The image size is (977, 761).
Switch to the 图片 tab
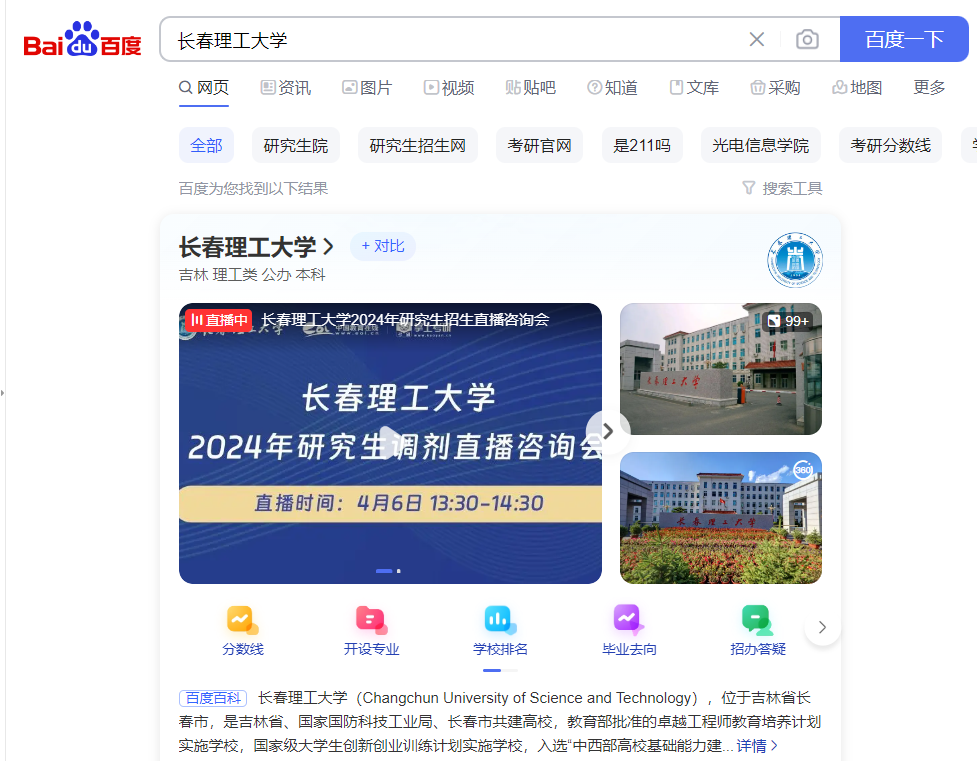click(x=367, y=88)
